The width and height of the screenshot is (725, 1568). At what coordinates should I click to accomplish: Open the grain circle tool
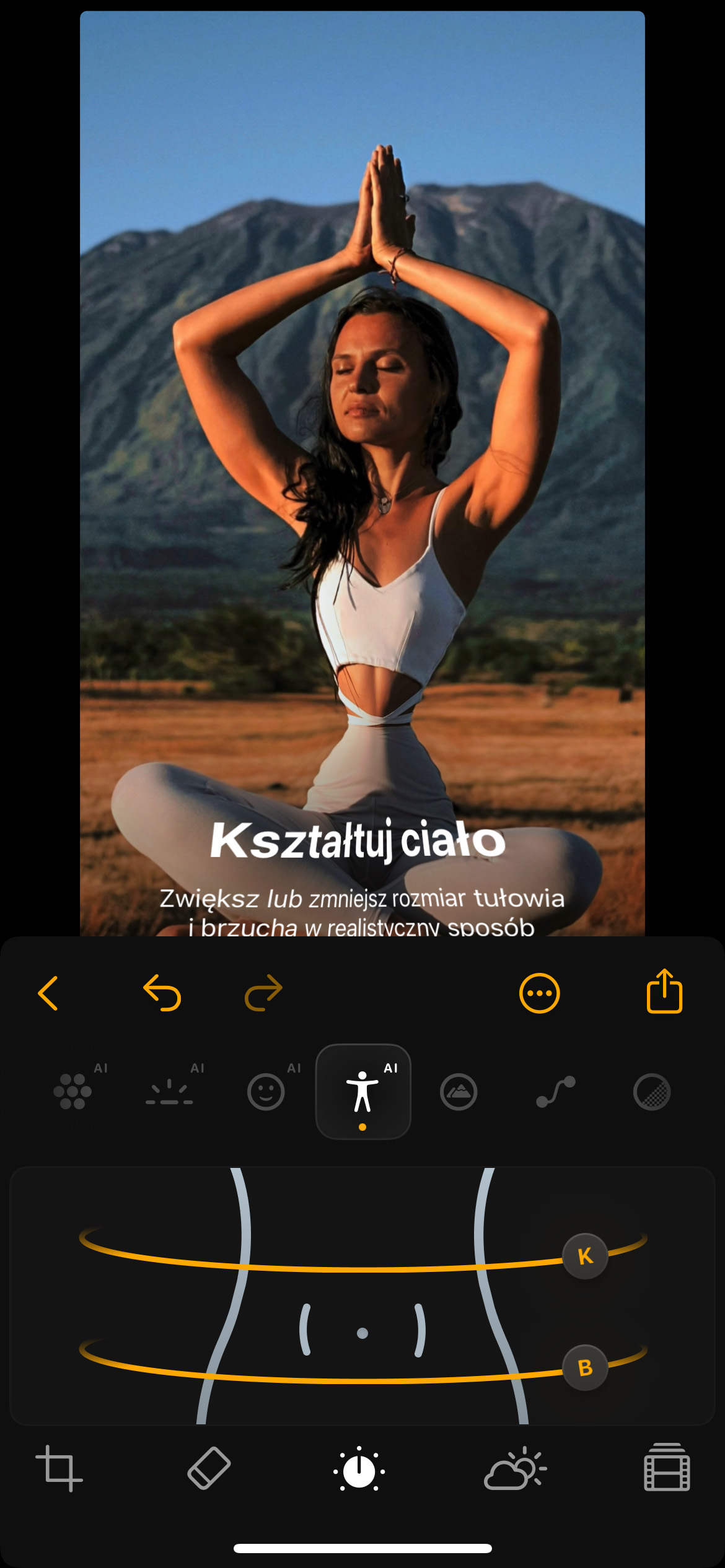(x=652, y=1092)
